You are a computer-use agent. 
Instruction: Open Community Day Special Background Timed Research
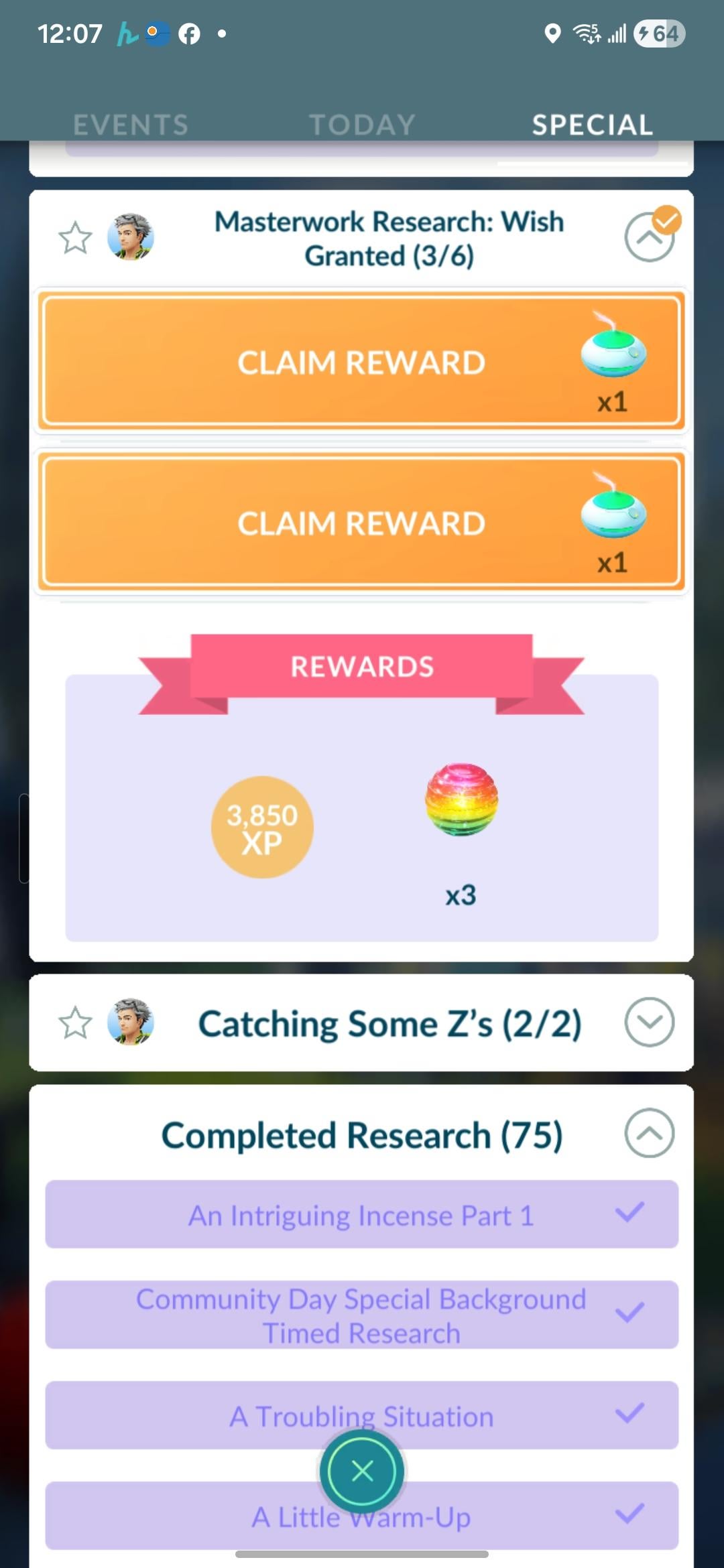[x=362, y=1315]
